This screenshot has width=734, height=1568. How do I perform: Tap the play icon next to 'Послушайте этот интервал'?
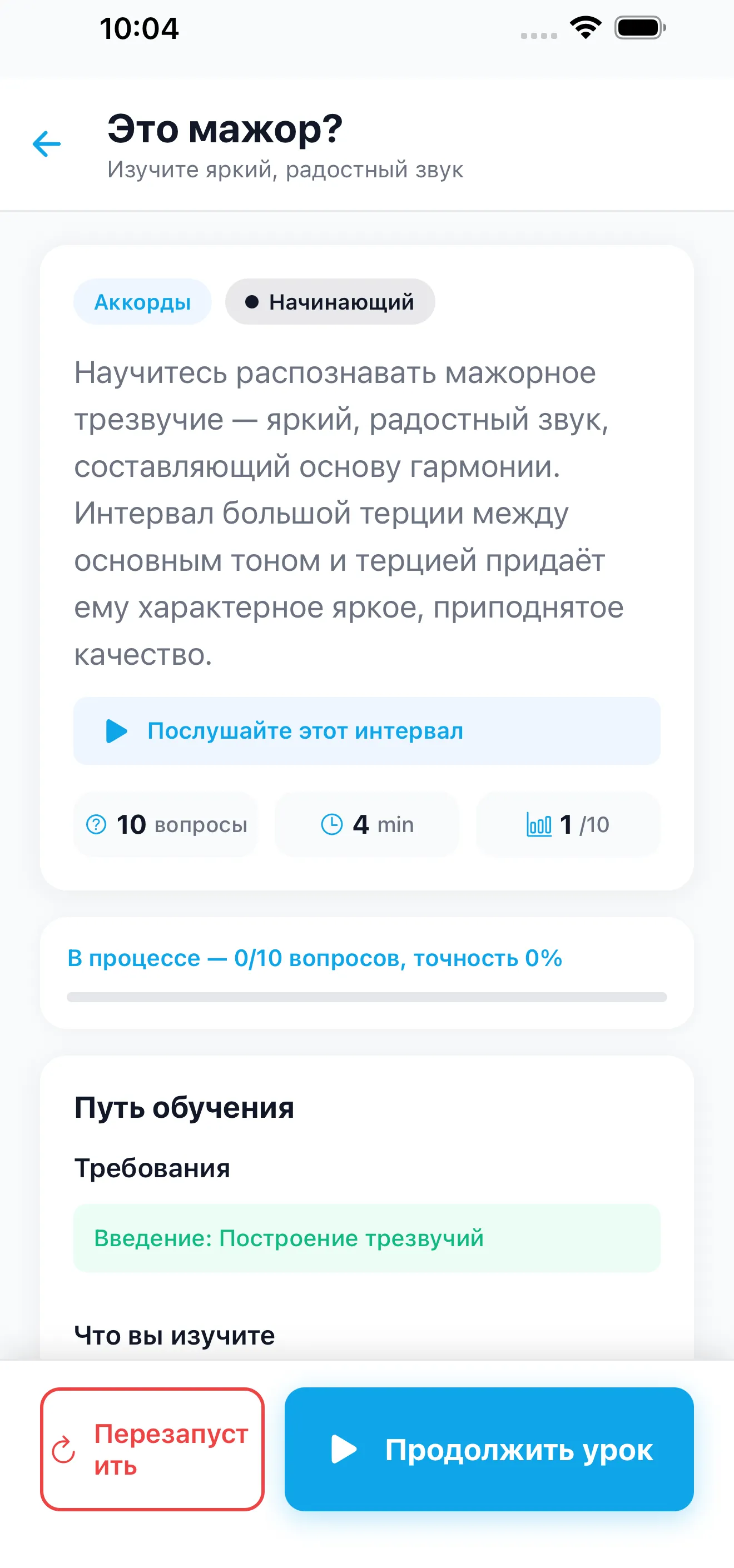pyautogui.click(x=116, y=731)
